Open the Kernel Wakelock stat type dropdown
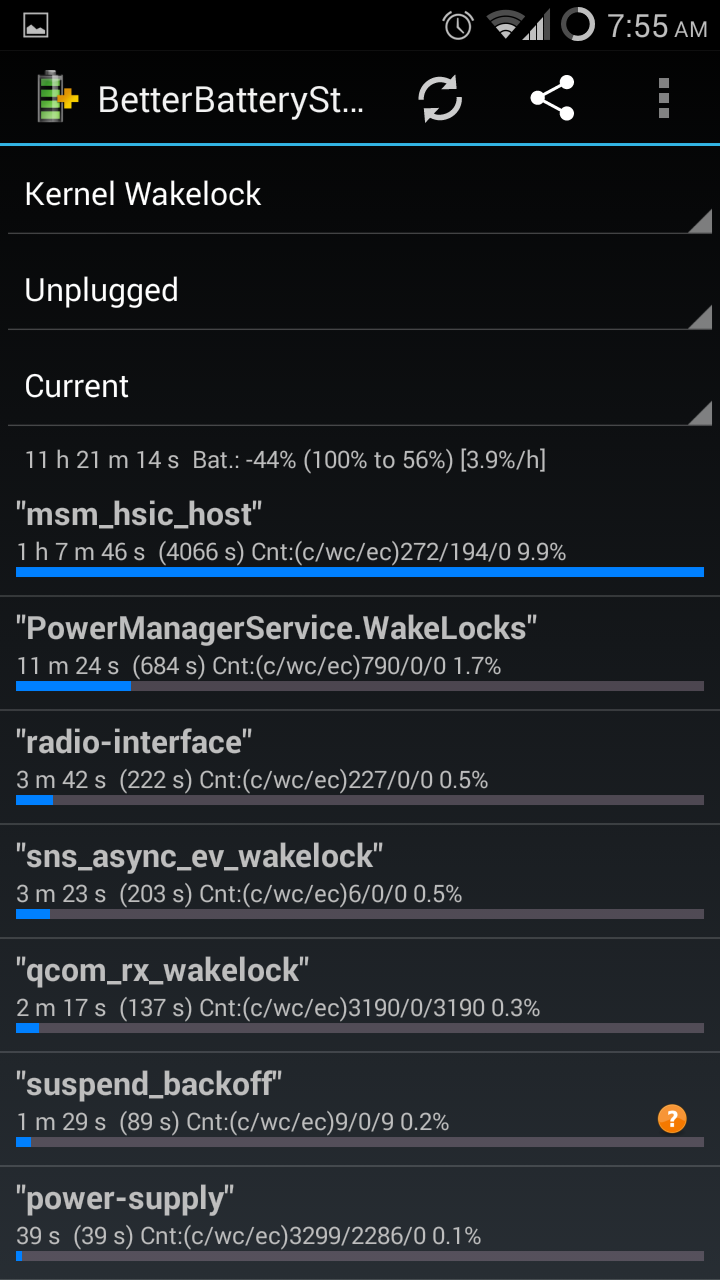The image size is (720, 1280). tap(360, 194)
